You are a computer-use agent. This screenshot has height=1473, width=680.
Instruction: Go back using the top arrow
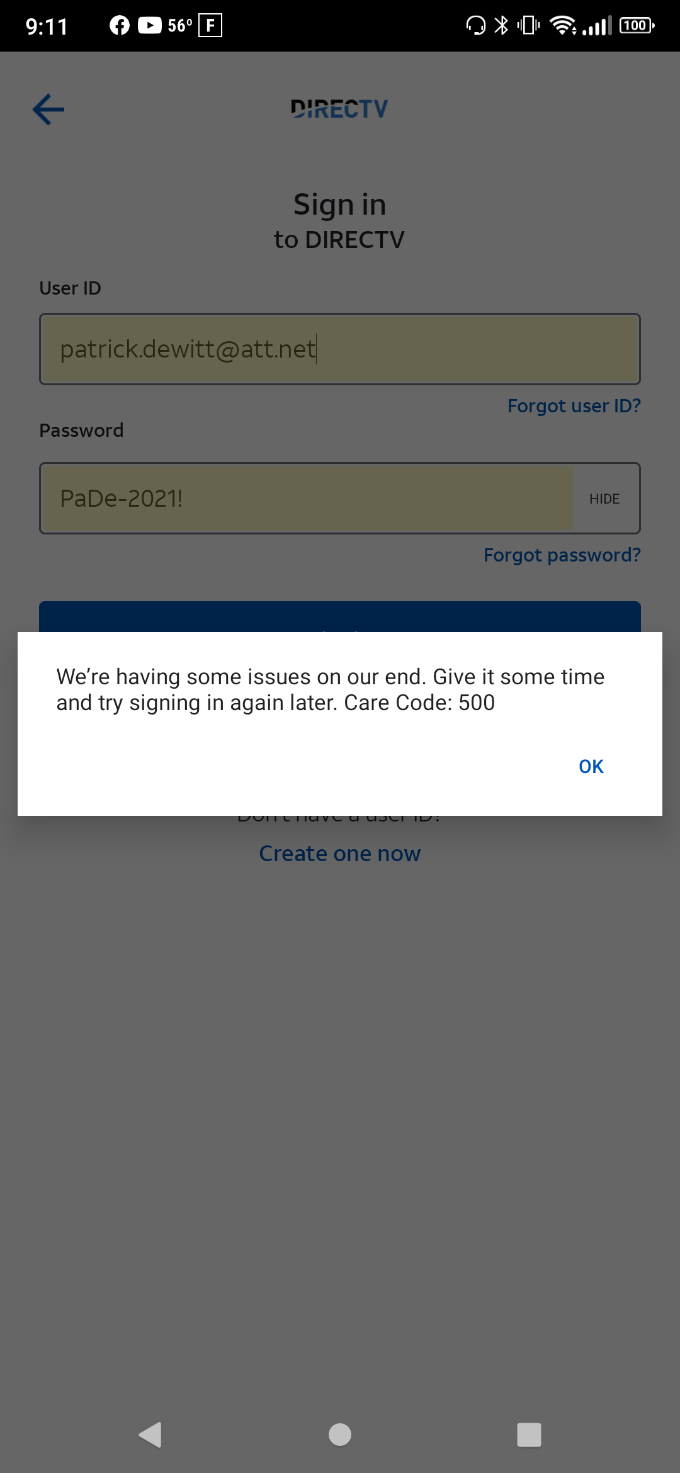pos(48,109)
